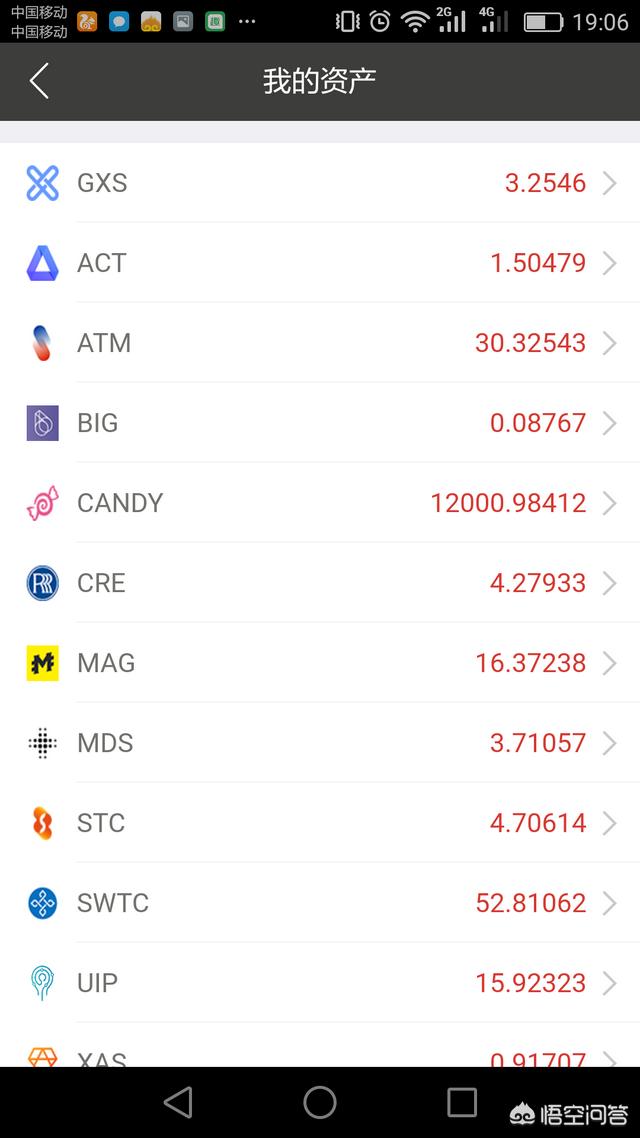Open UIP asset details
The width and height of the screenshot is (640, 1138).
point(320,983)
